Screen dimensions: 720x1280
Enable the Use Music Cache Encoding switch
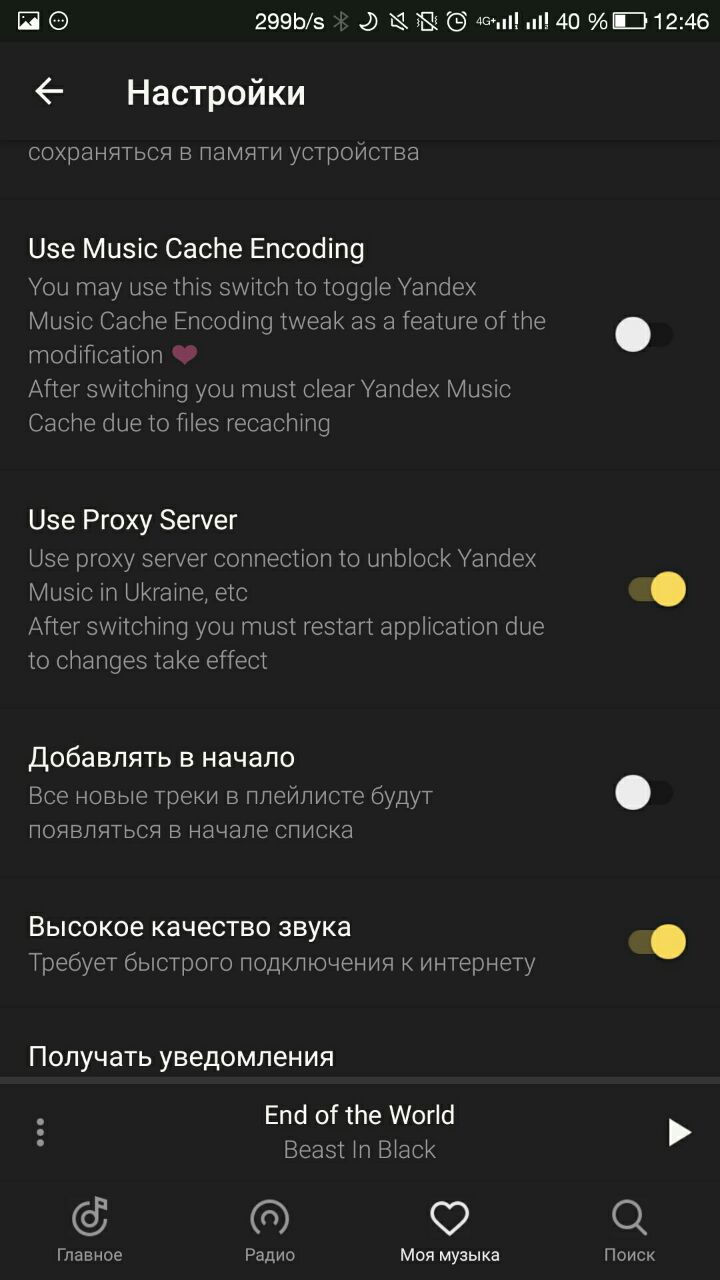pos(644,335)
